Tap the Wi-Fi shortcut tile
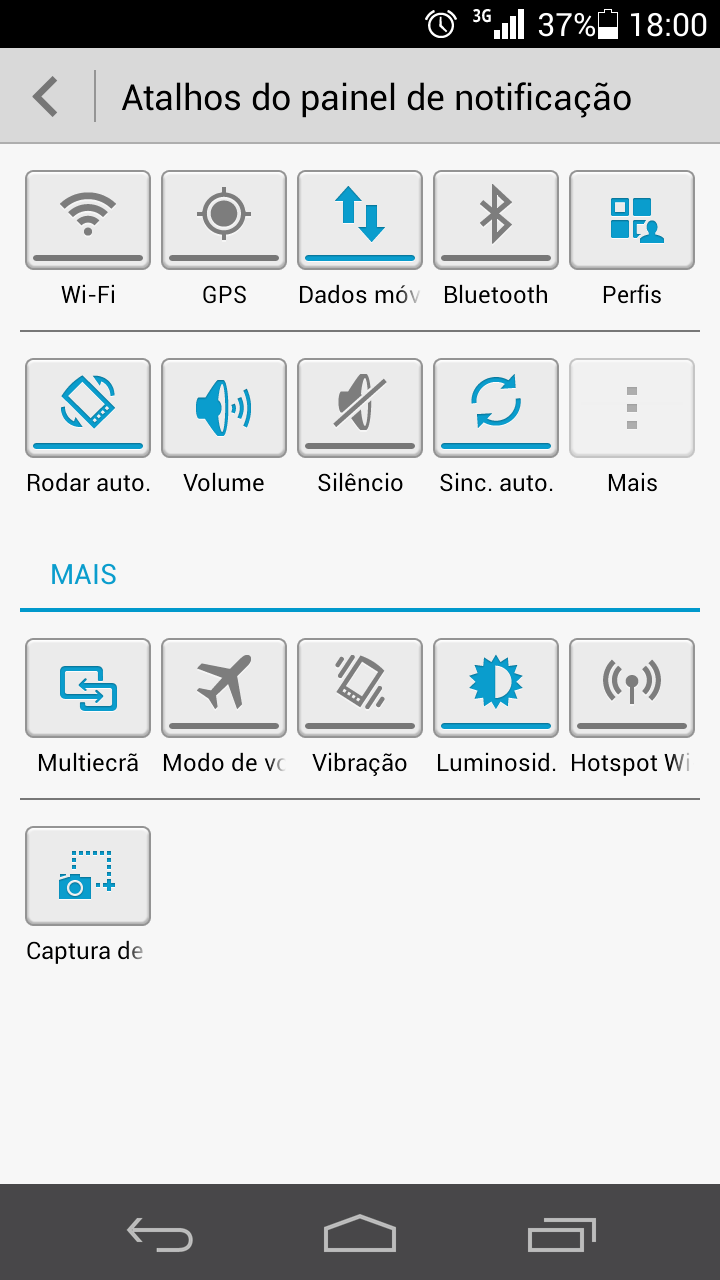This screenshot has height=1280, width=720. (x=88, y=220)
